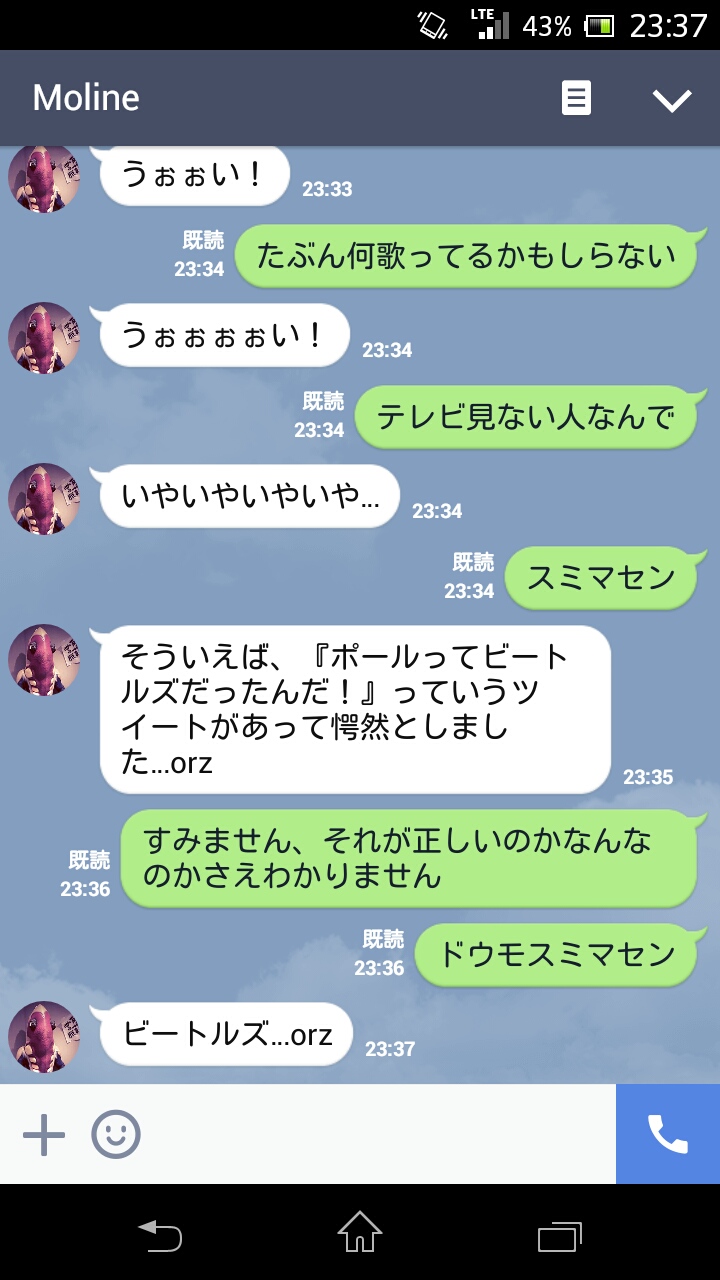Go to the system home screen
Screen dimensions: 720x1280
[360, 1233]
